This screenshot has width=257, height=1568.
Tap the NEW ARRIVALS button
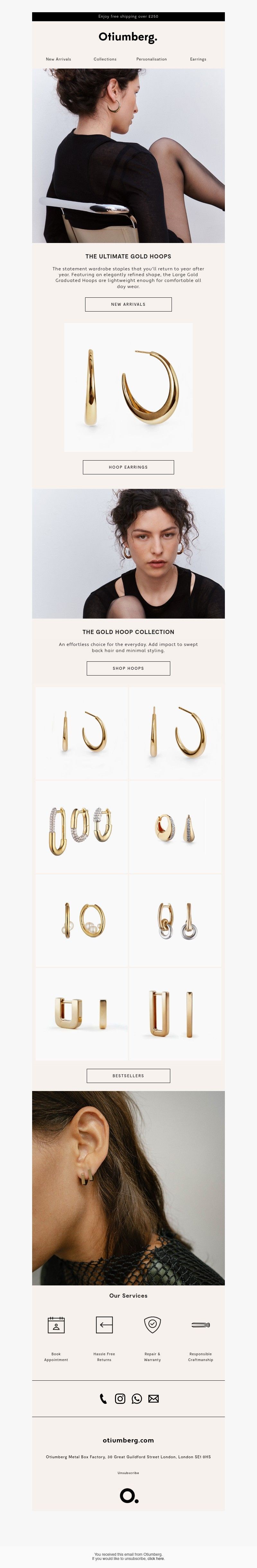[128, 304]
